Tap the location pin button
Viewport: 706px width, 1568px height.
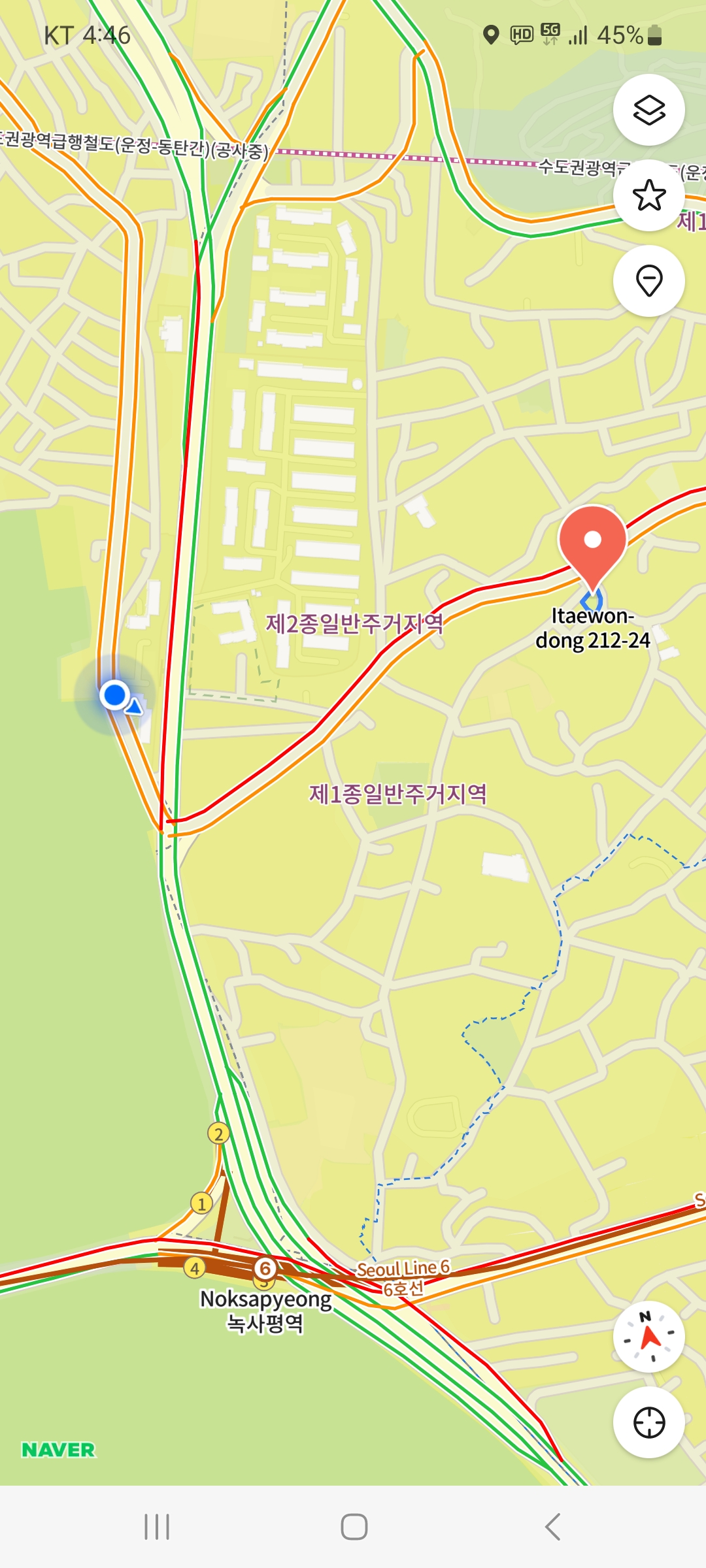648,281
